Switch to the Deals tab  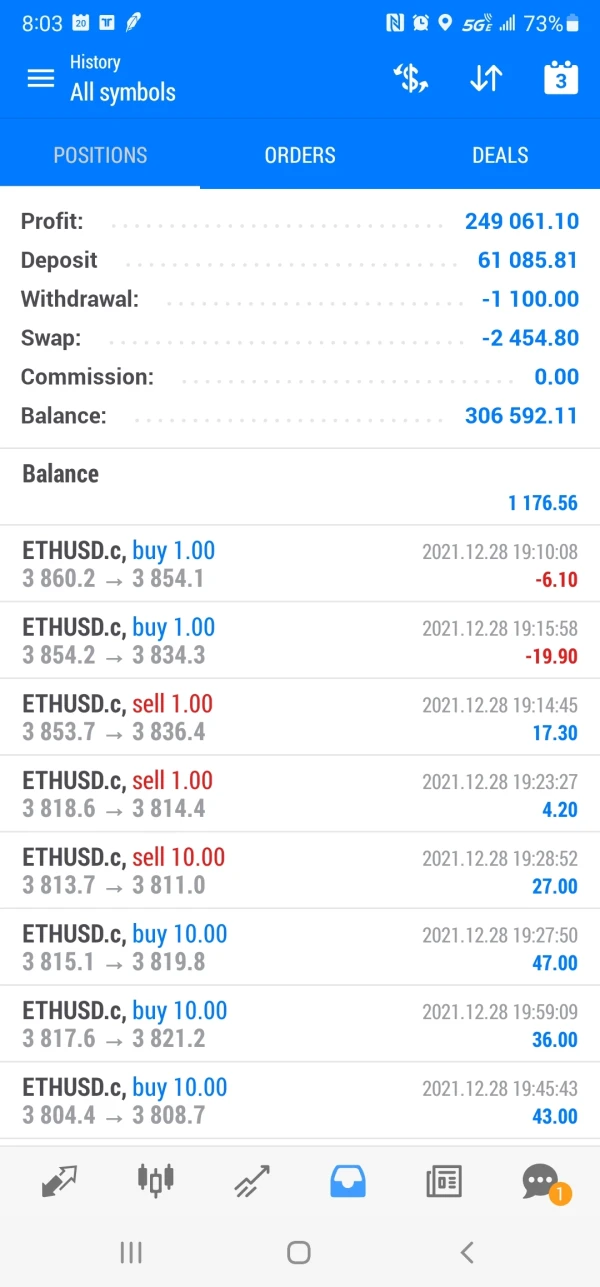point(500,155)
